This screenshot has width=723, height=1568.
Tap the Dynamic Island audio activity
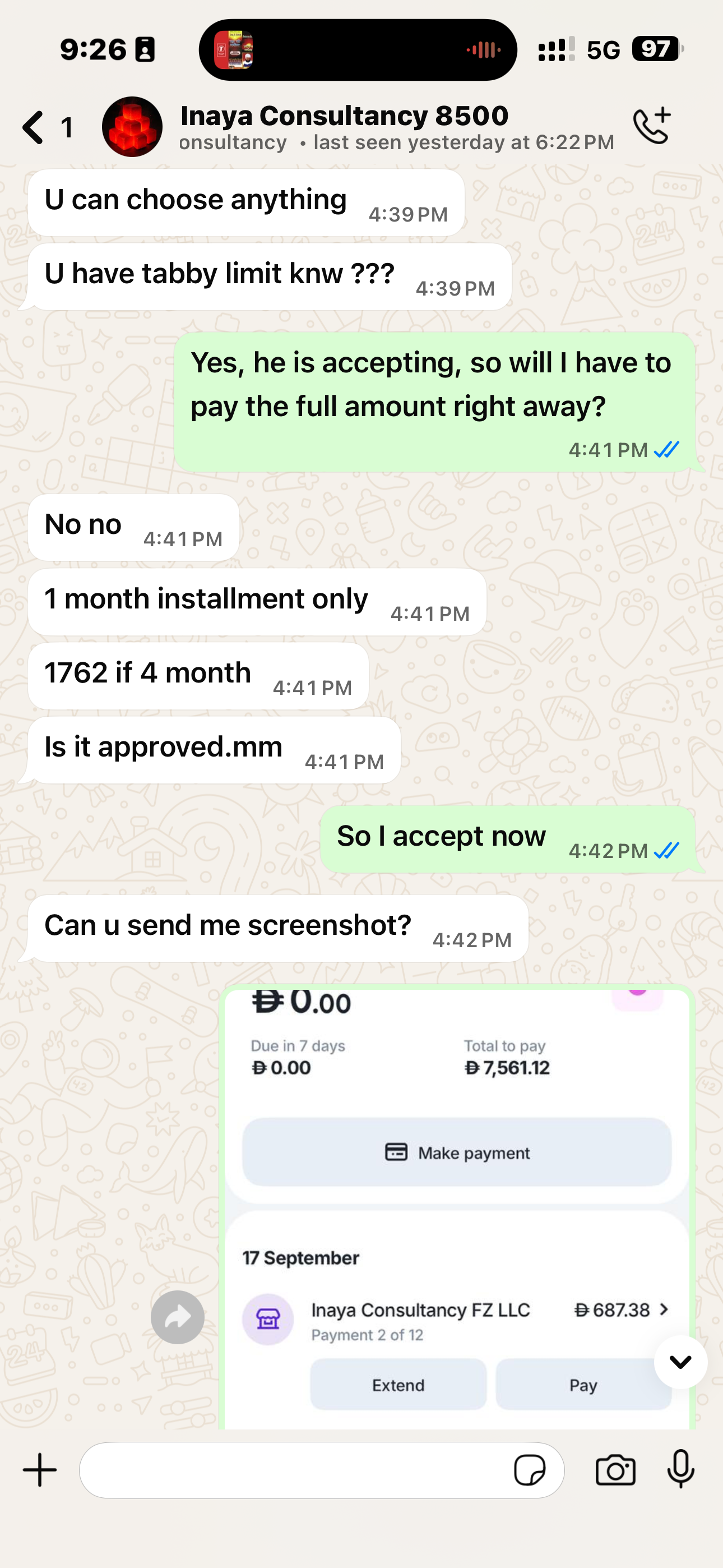tap(358, 50)
